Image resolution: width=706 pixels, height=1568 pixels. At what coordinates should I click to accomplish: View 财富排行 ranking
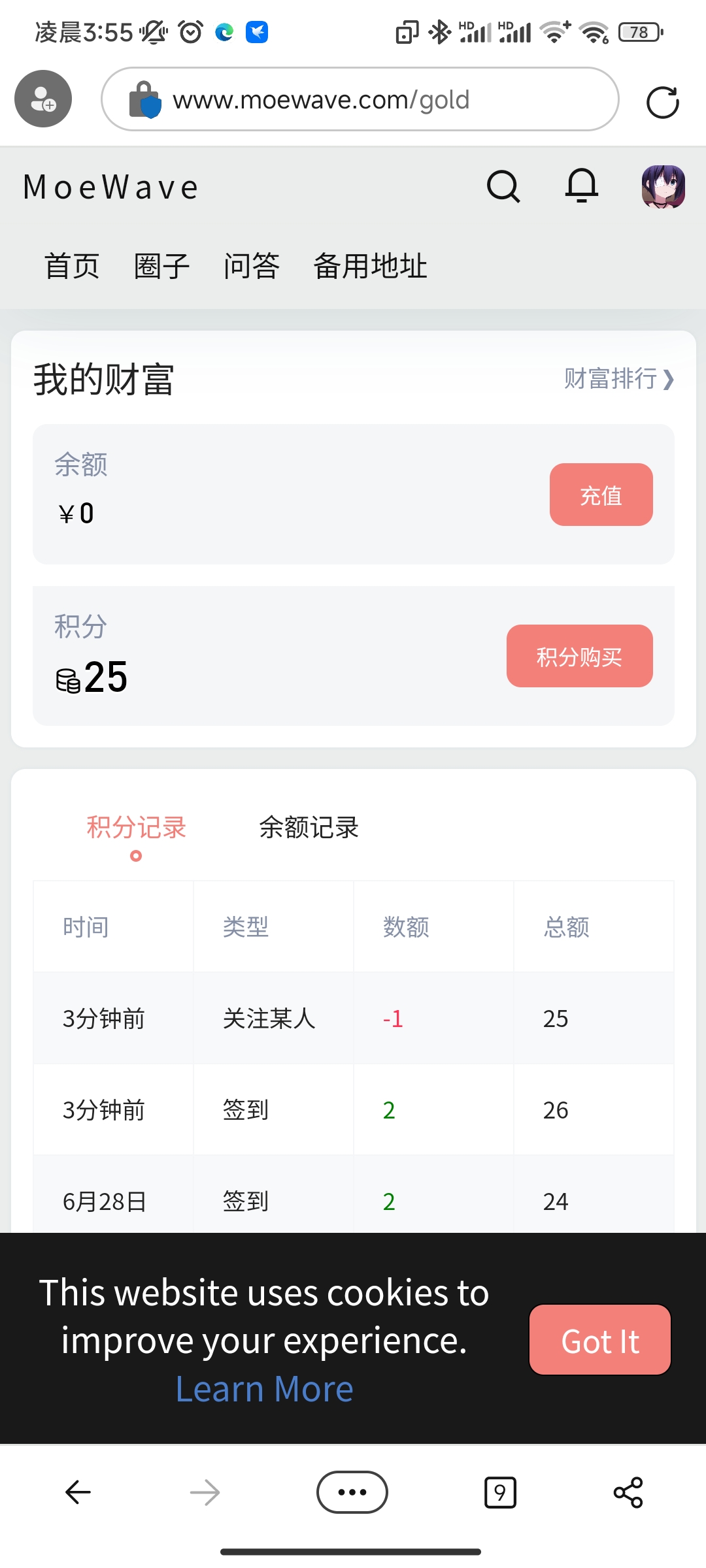pos(619,378)
